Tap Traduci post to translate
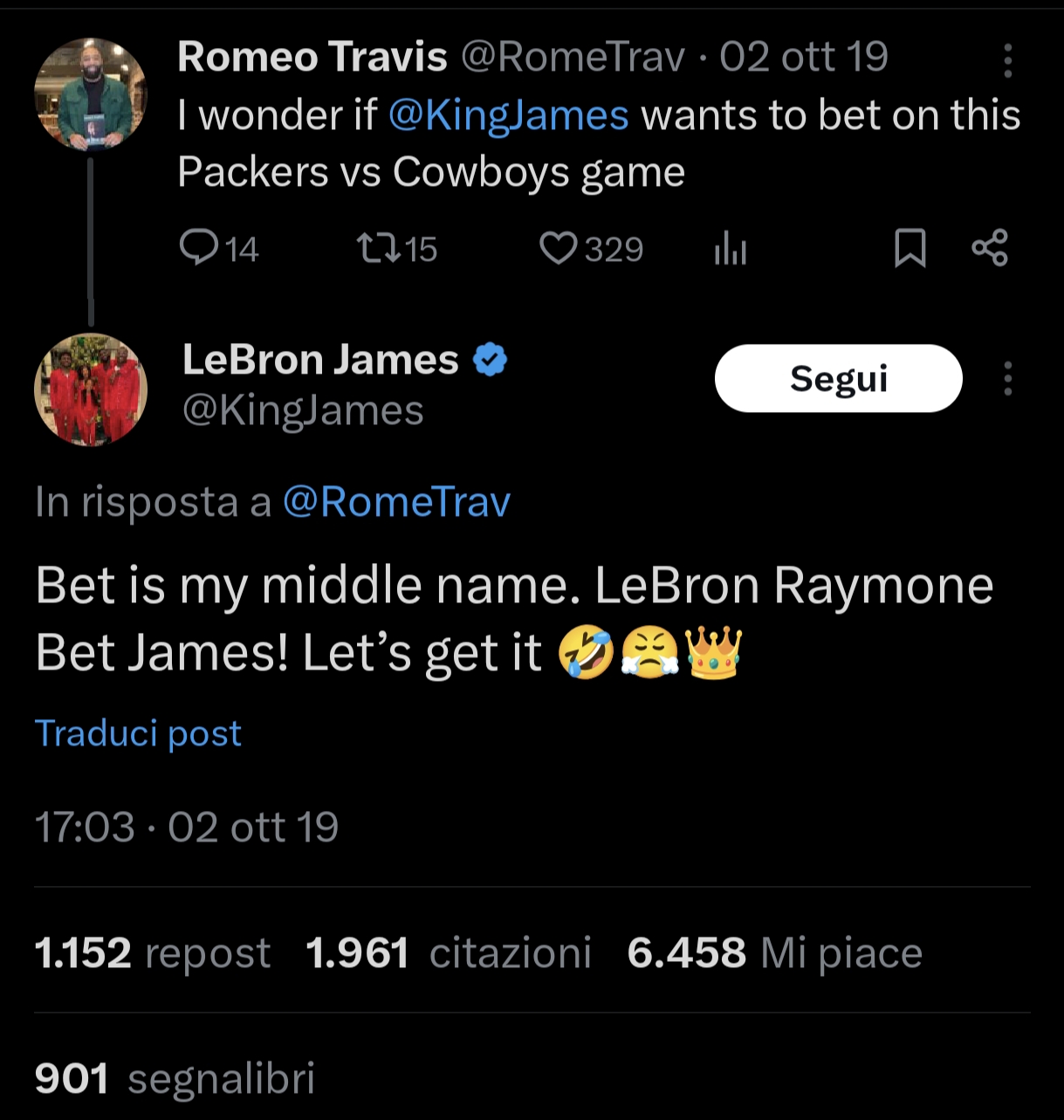Viewport: 1064px width, 1120px height. pos(138,733)
